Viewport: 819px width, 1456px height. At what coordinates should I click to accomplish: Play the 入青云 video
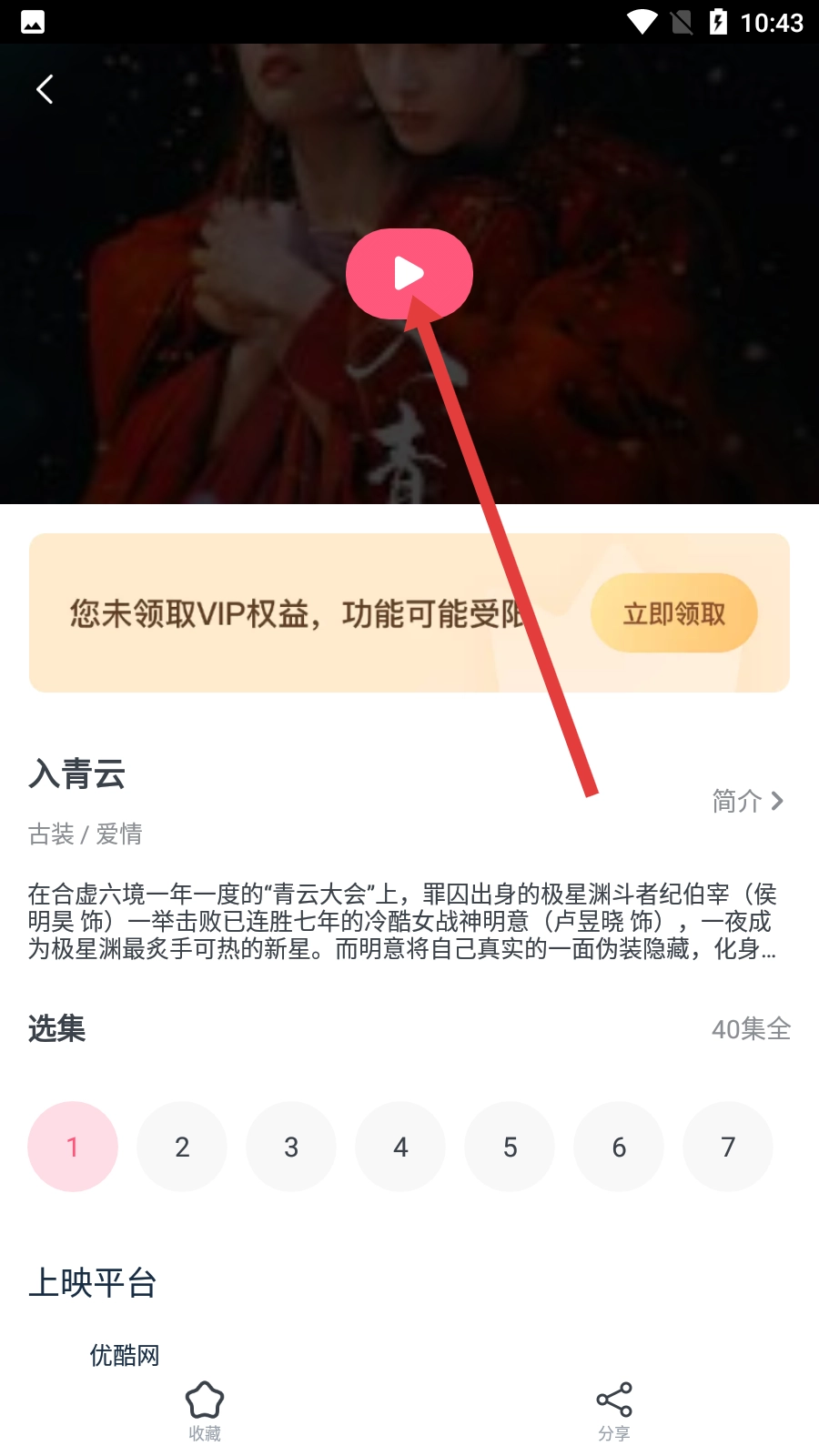click(x=409, y=273)
